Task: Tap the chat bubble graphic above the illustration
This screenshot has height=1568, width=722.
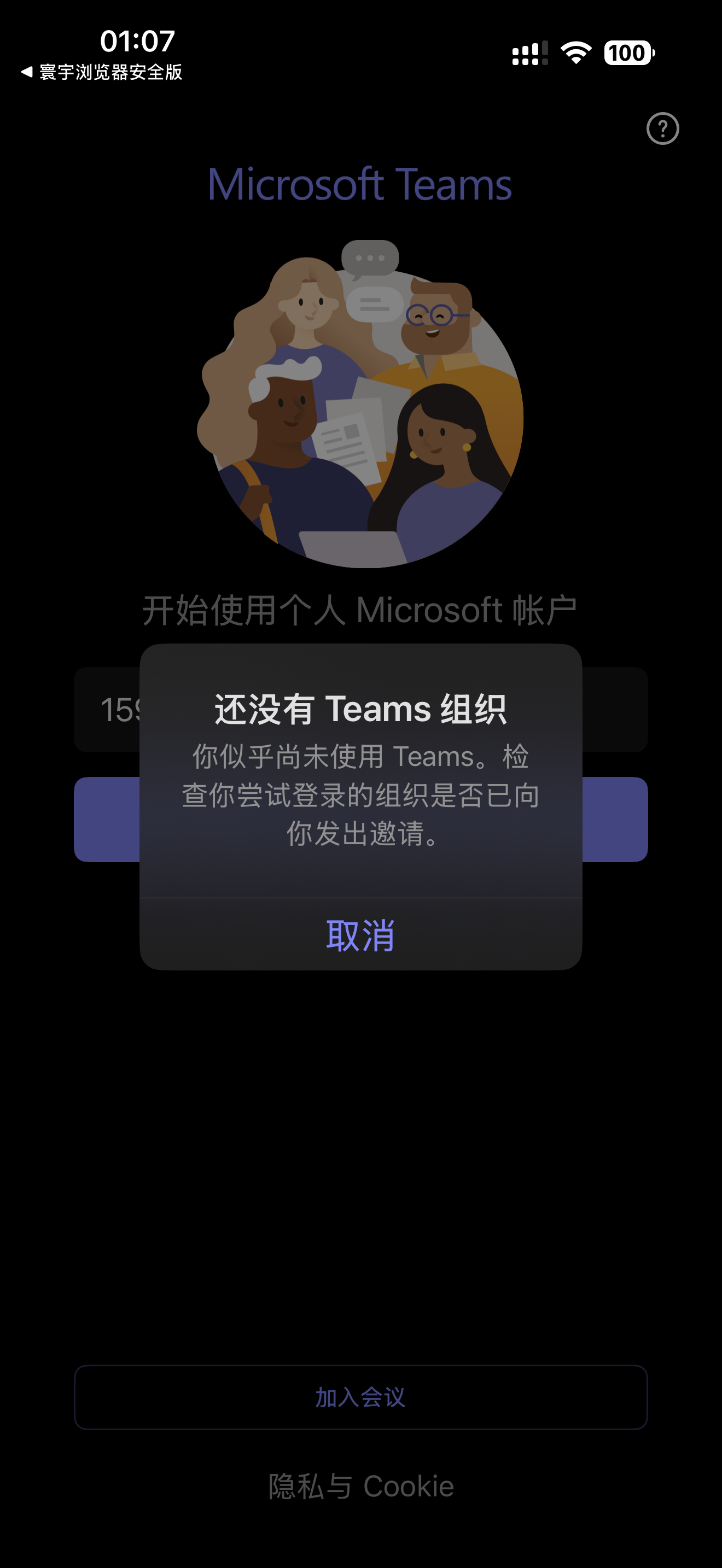Action: 371,259
